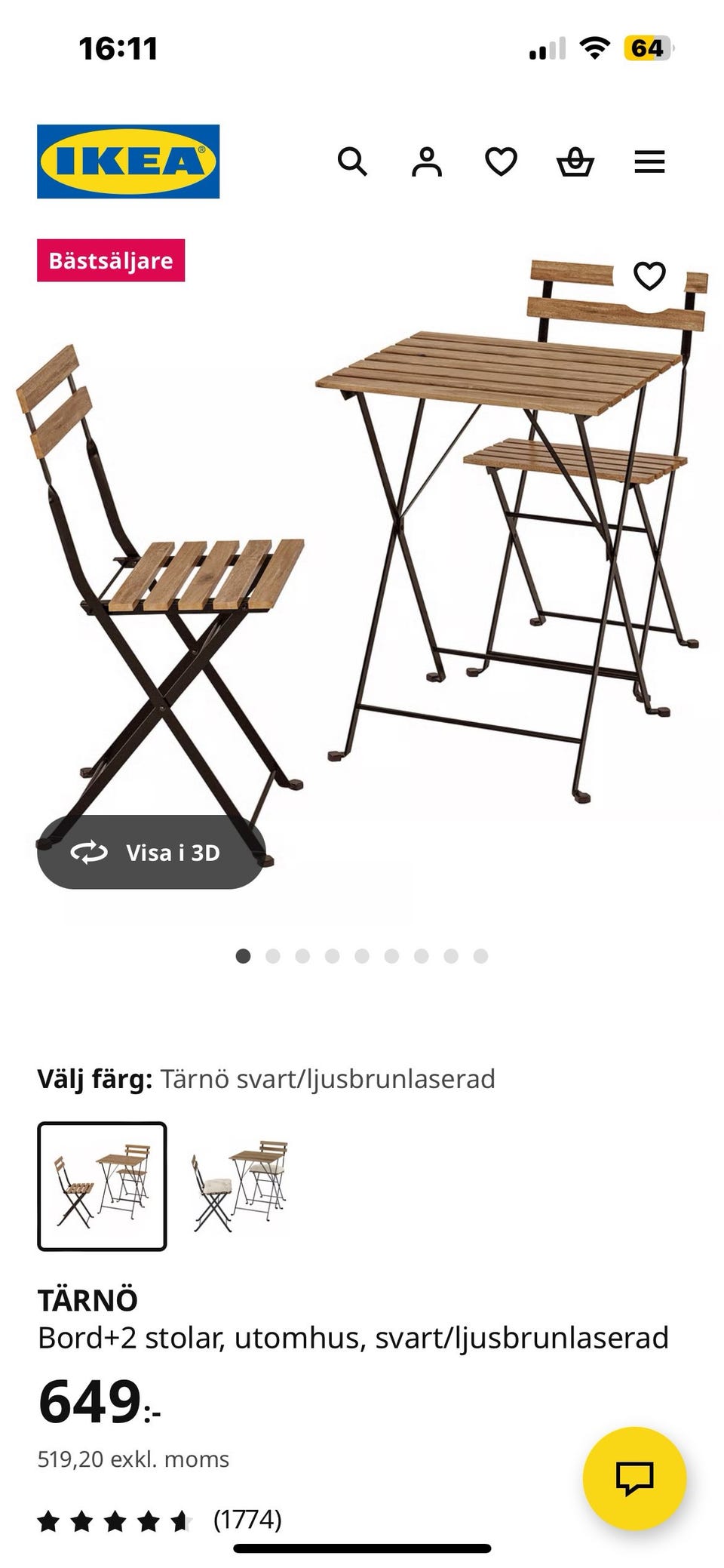
Task: Open the yellow chat bubble button
Action: point(634,1478)
